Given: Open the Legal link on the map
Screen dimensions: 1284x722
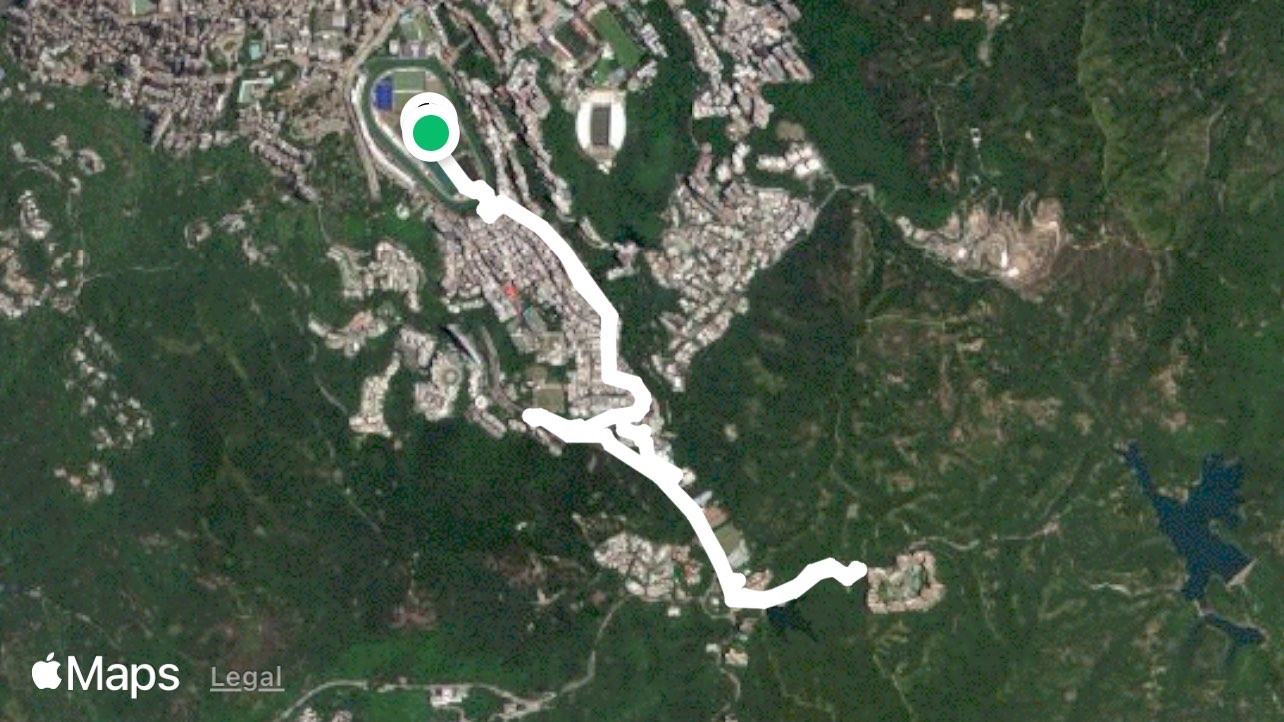Looking at the screenshot, I should tap(246, 678).
